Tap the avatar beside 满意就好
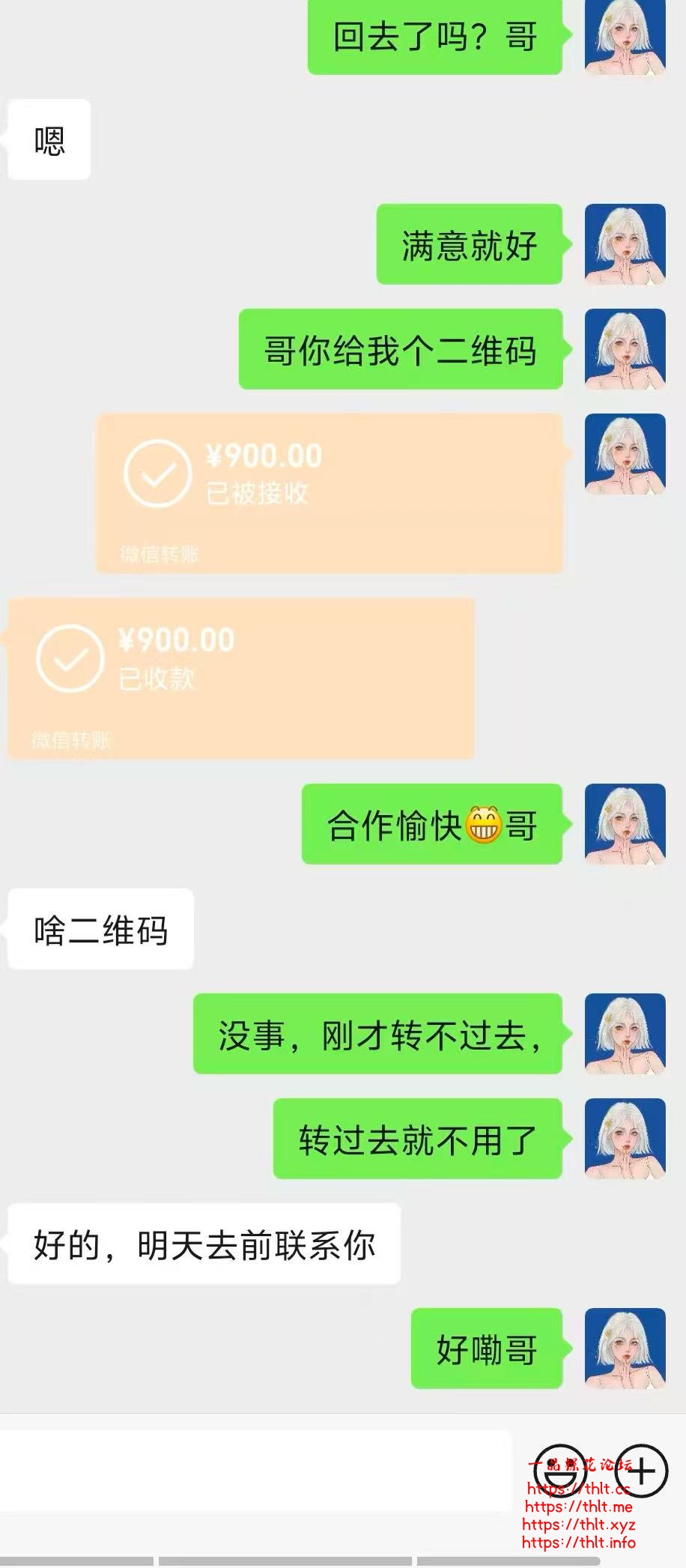The height and width of the screenshot is (1568, 686). pyautogui.click(x=625, y=244)
